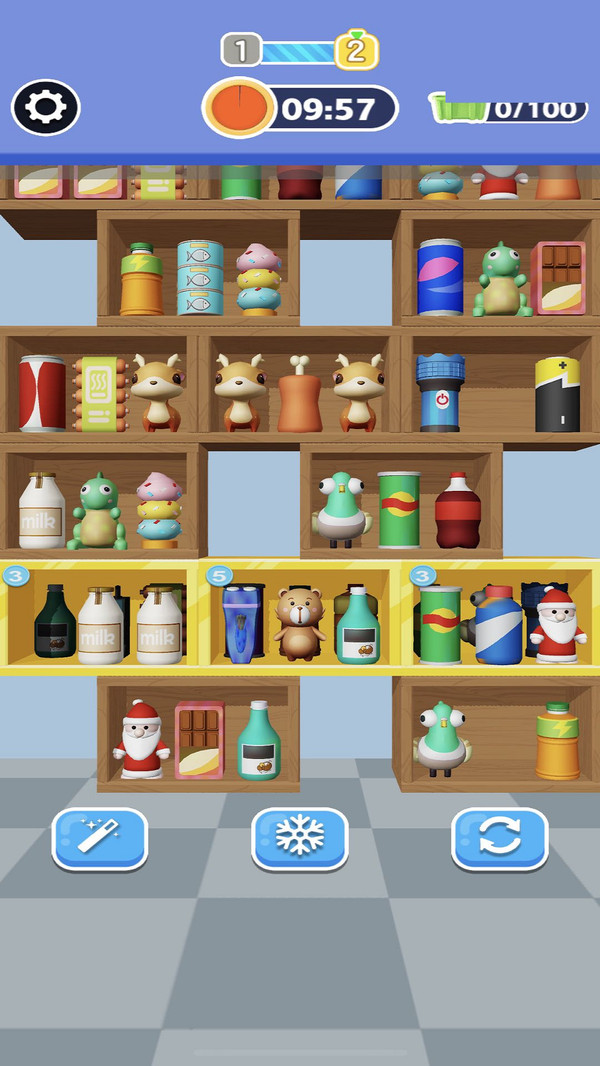The width and height of the screenshot is (600, 1066).
Task: Use the magic wand booster
Action: 100,838
